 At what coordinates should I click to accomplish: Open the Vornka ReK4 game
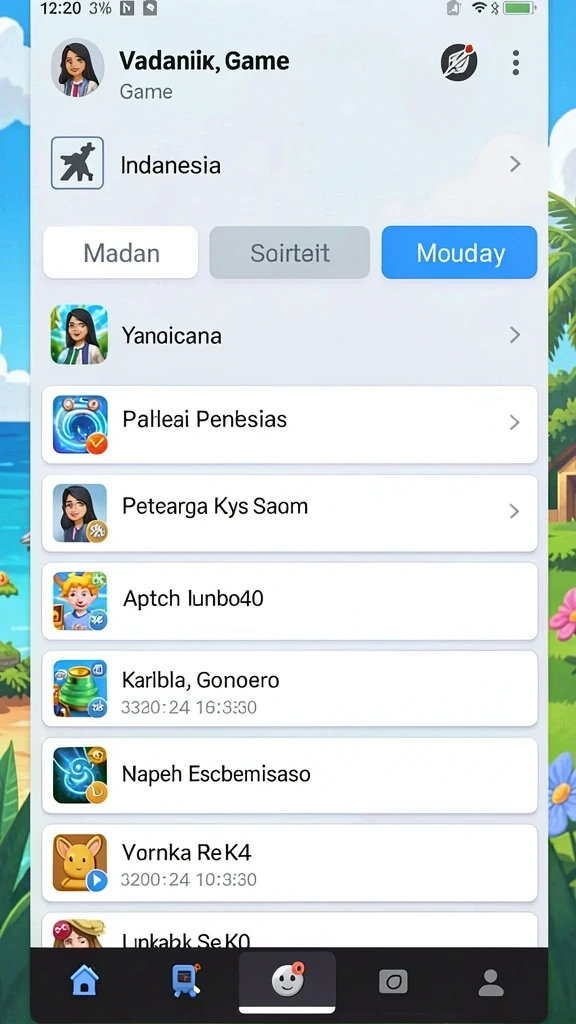(289, 863)
